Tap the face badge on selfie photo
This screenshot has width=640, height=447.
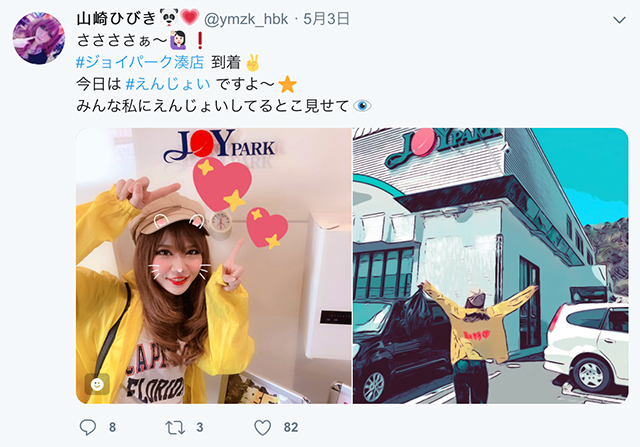(97, 384)
